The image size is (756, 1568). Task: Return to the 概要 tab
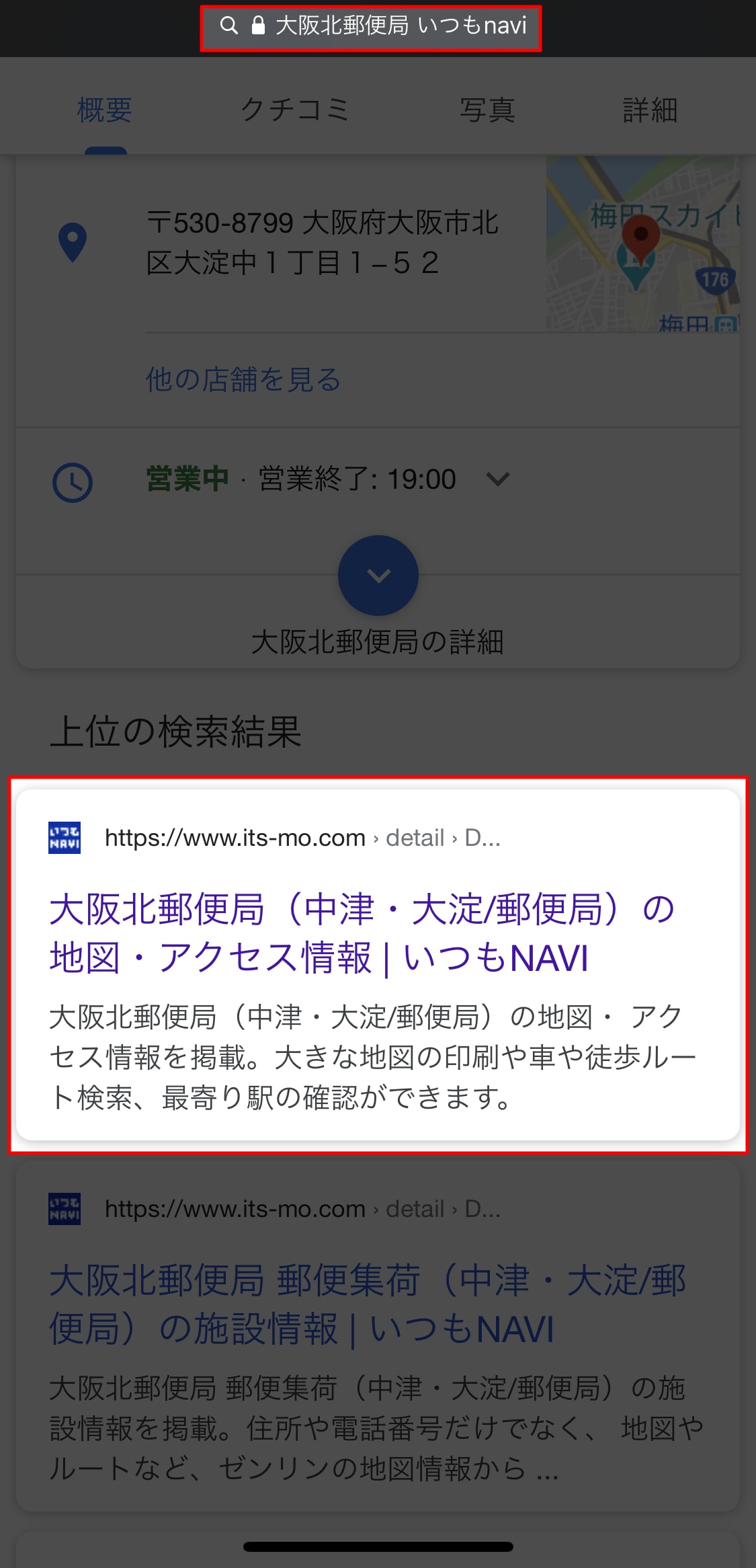click(x=104, y=111)
